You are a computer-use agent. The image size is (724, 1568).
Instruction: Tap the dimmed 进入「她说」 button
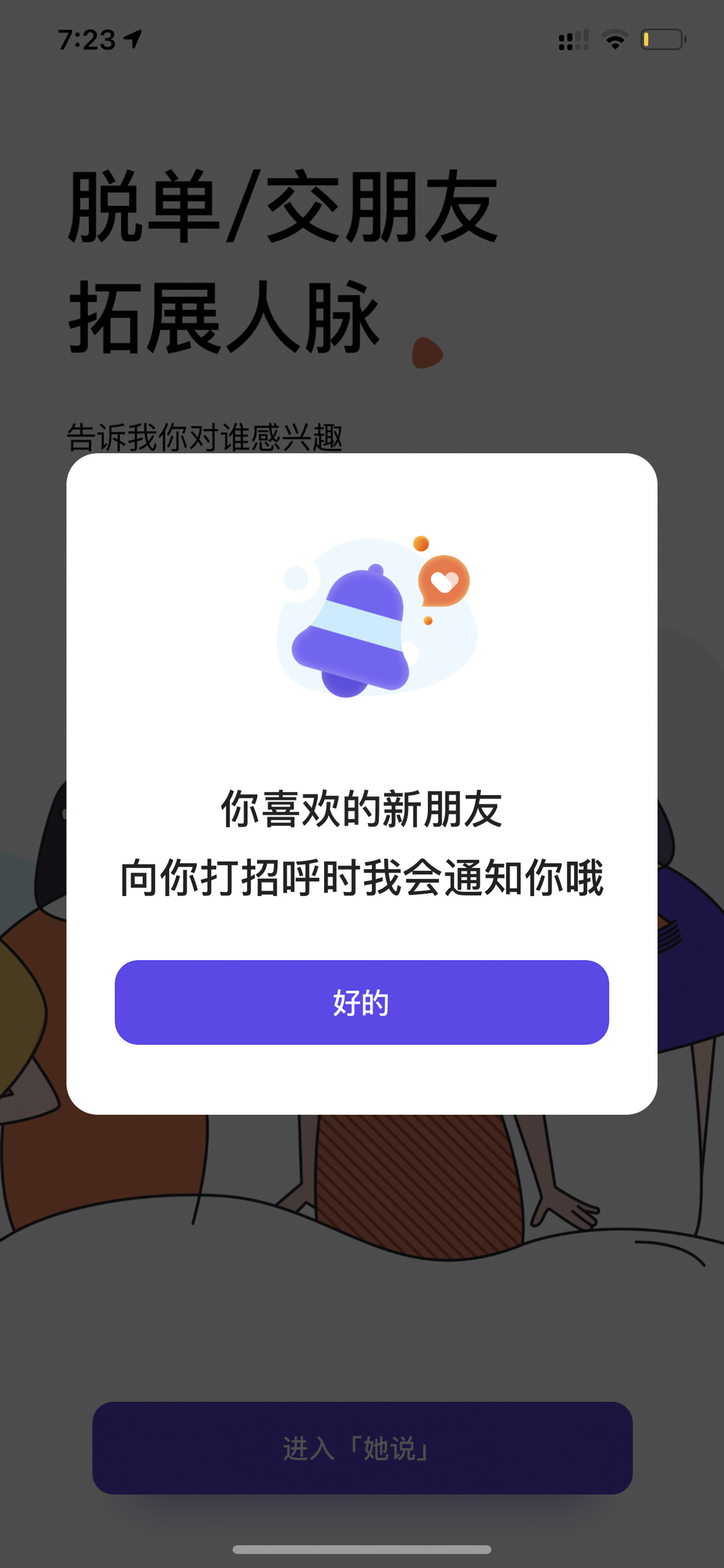[x=362, y=1448]
